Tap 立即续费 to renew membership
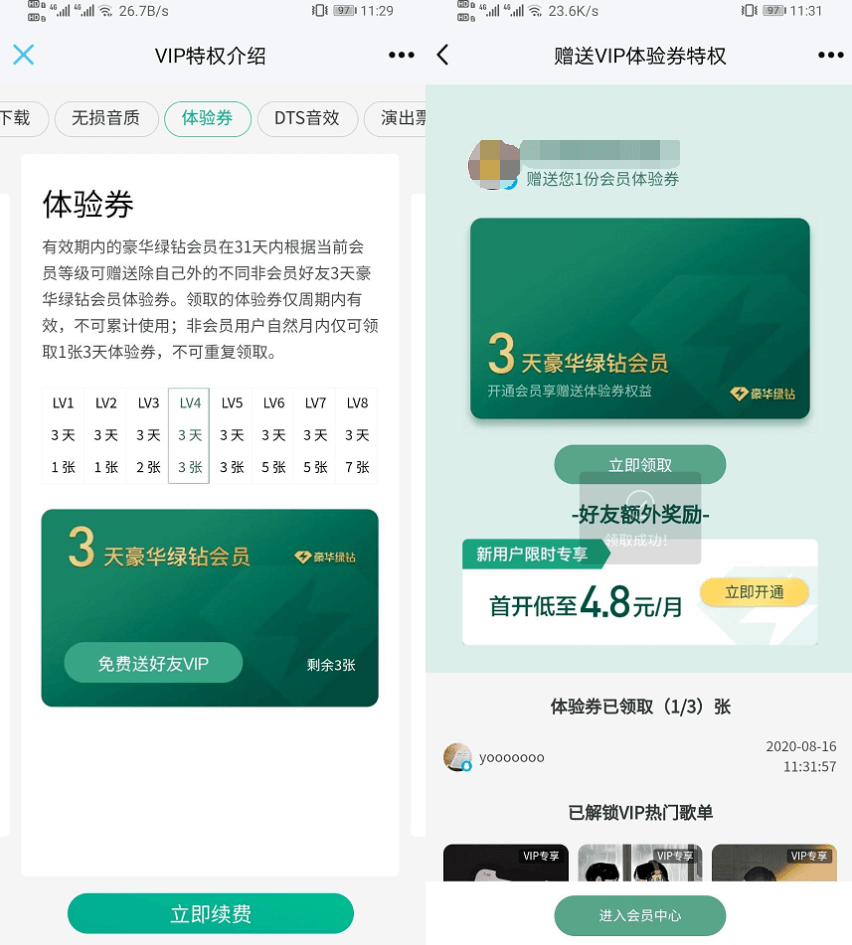Screen dimensions: 852x945 tap(210, 913)
